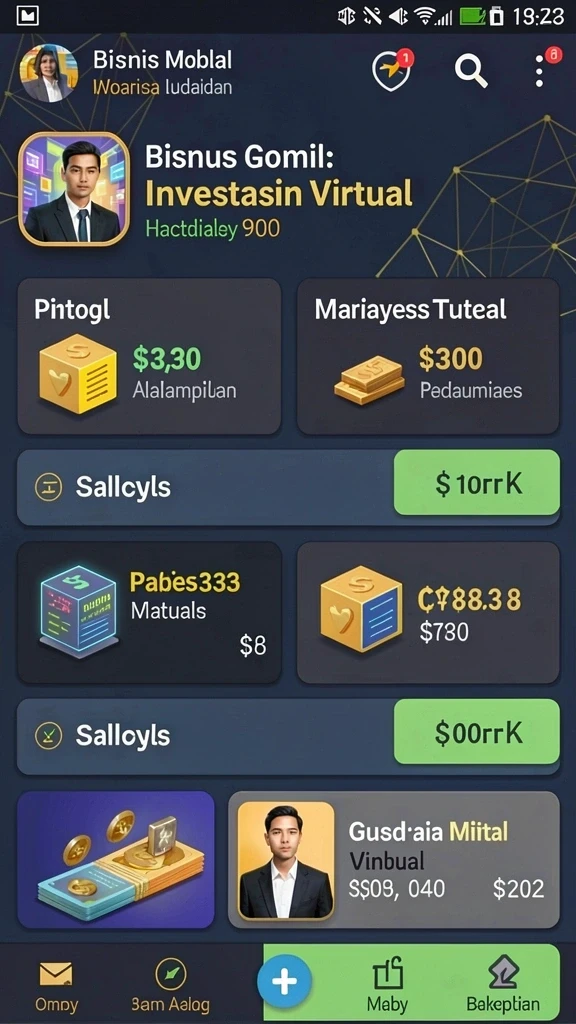Open the heart notification badge icon

[392, 71]
